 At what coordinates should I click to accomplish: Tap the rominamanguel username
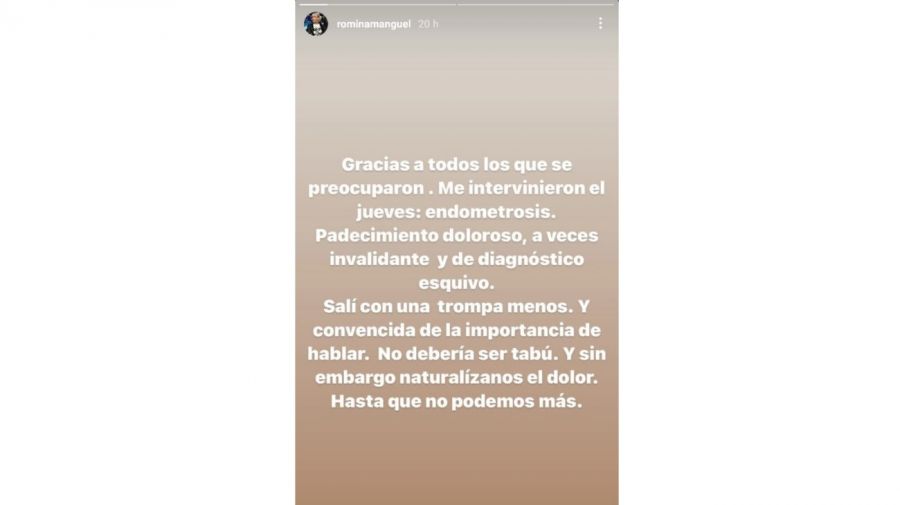[x=372, y=24]
